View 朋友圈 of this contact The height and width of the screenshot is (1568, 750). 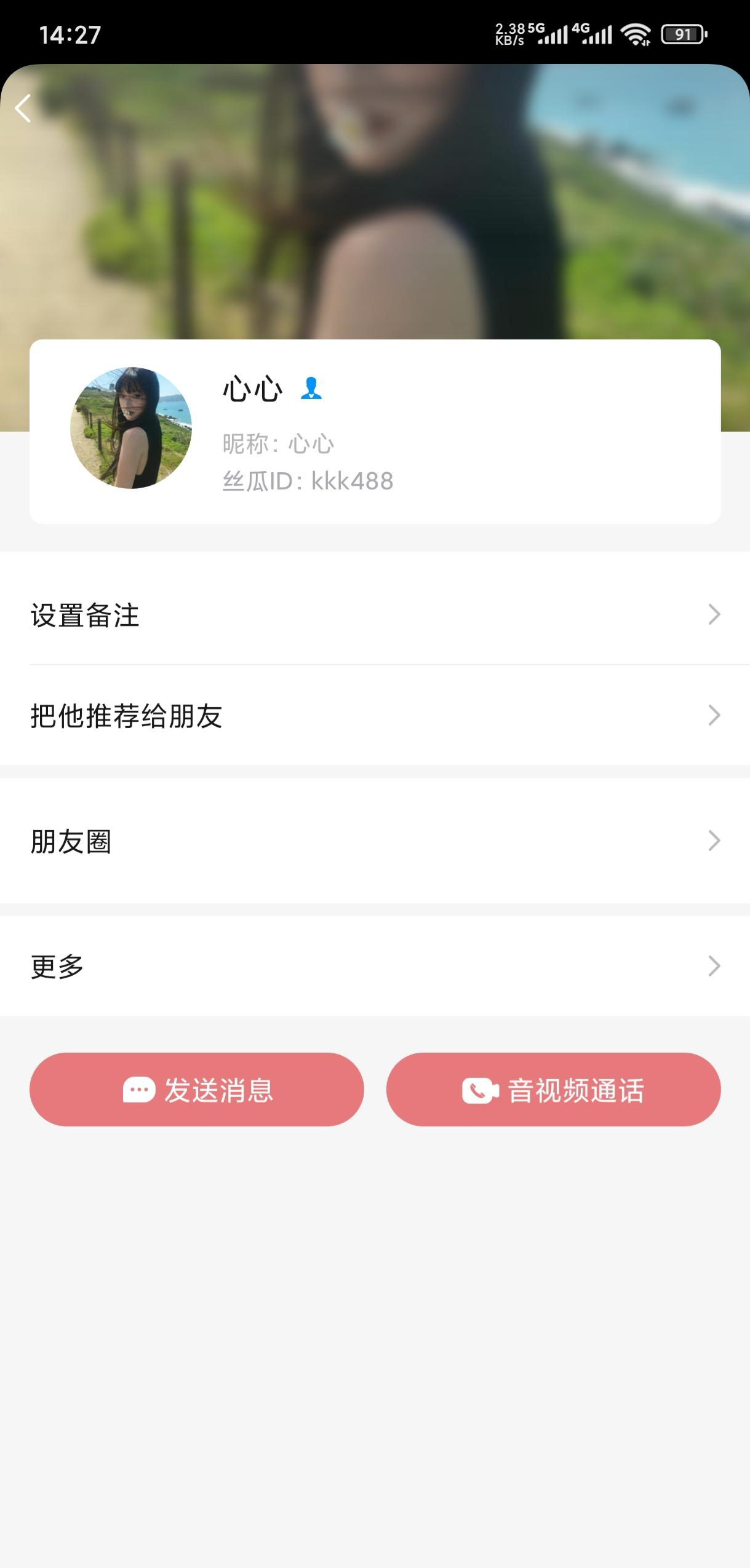pos(375,841)
